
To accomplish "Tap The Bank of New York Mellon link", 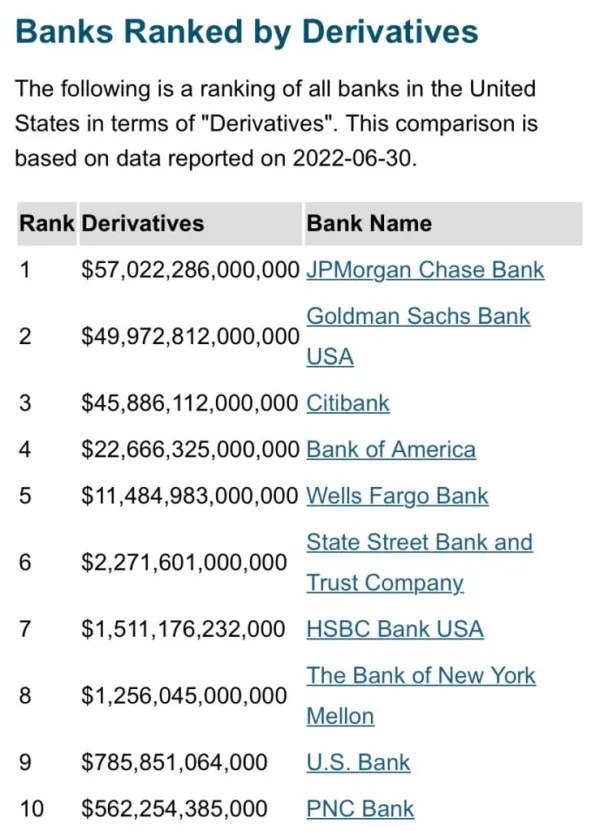I will [420, 676].
